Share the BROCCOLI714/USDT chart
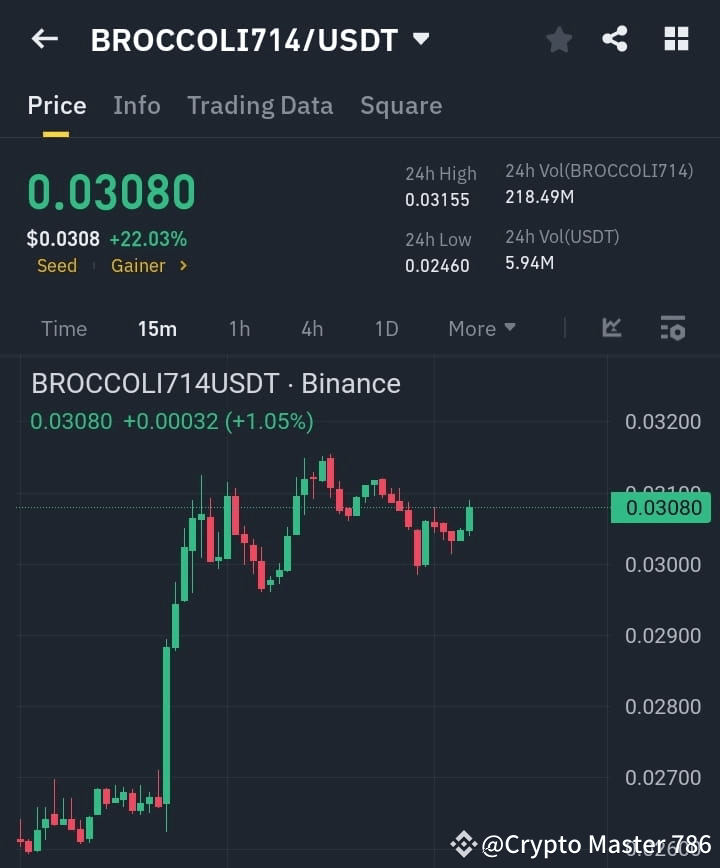The width and height of the screenshot is (720, 868). point(615,39)
